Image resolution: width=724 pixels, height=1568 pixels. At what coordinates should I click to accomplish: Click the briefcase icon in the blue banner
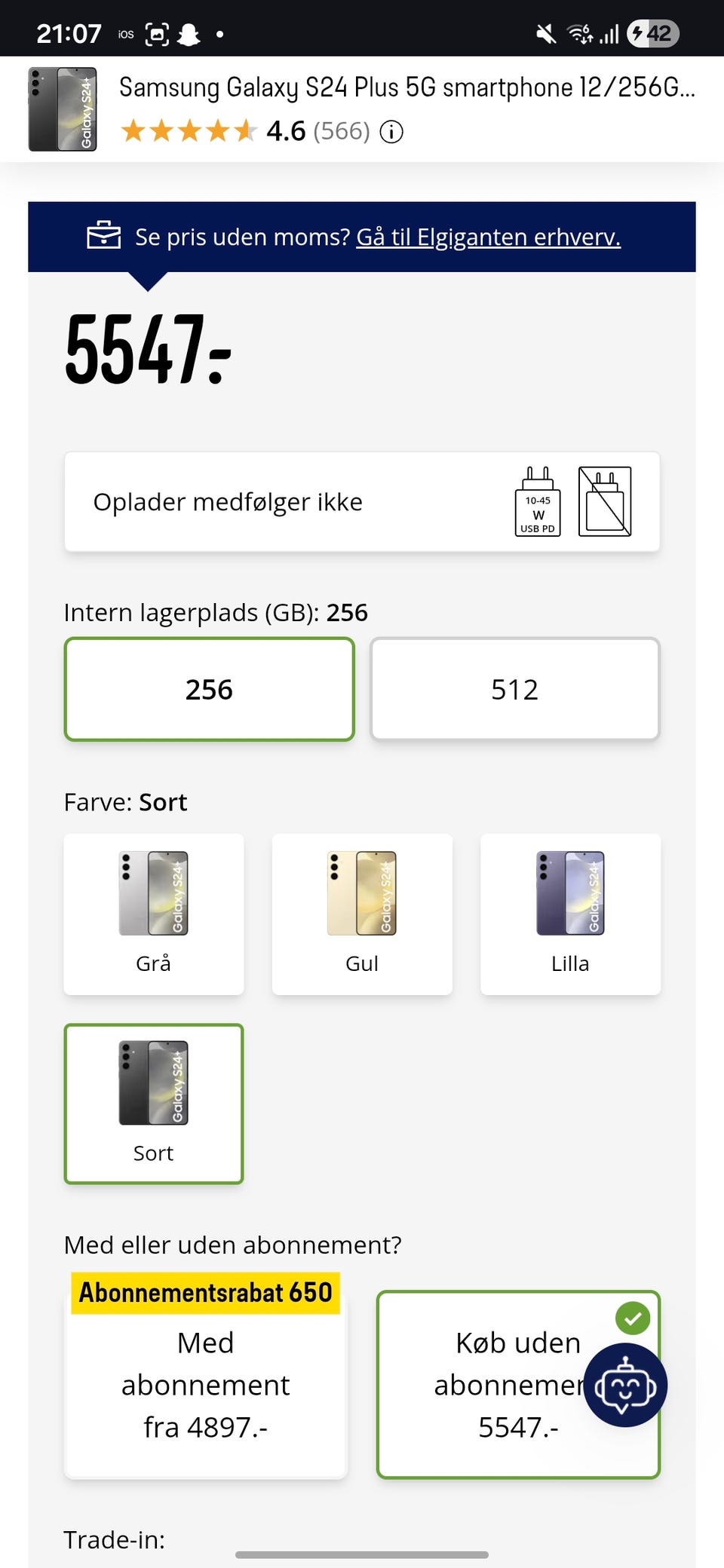pos(104,237)
